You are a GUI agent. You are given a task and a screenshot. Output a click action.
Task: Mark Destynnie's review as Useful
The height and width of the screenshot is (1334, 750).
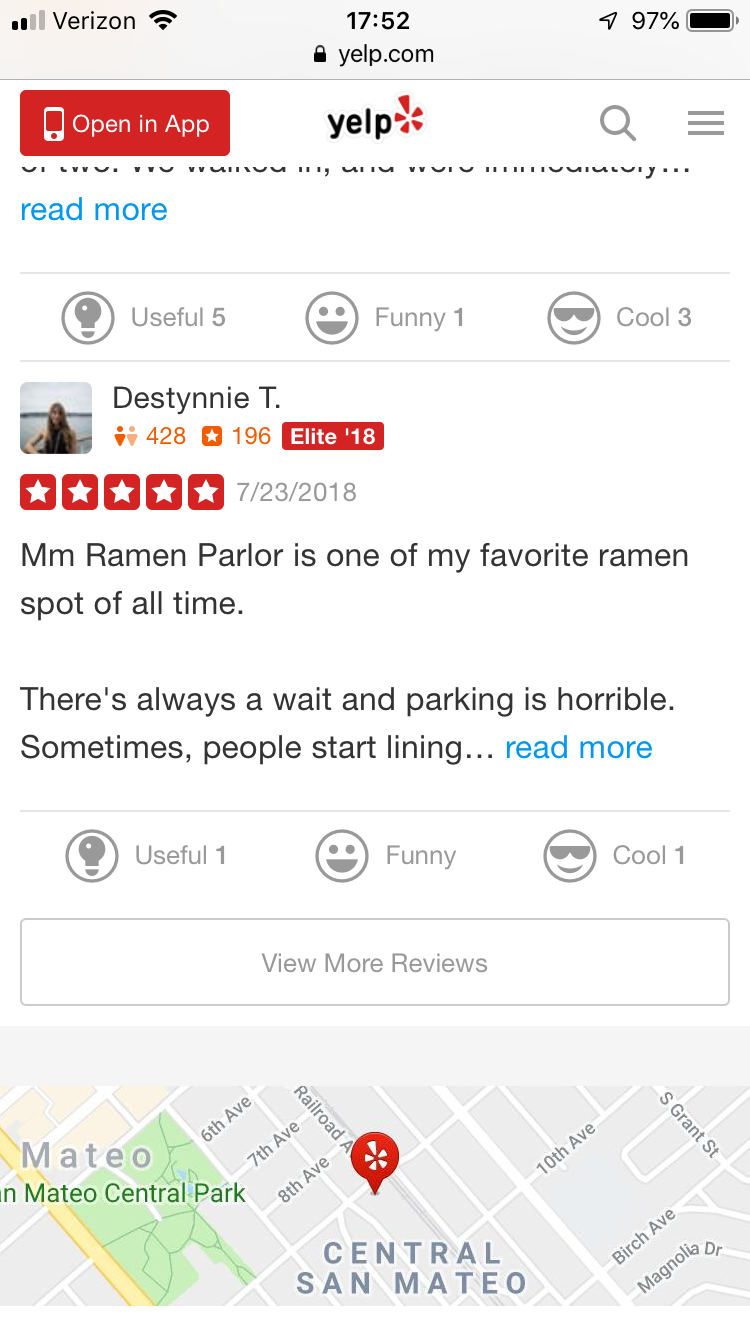coord(147,856)
